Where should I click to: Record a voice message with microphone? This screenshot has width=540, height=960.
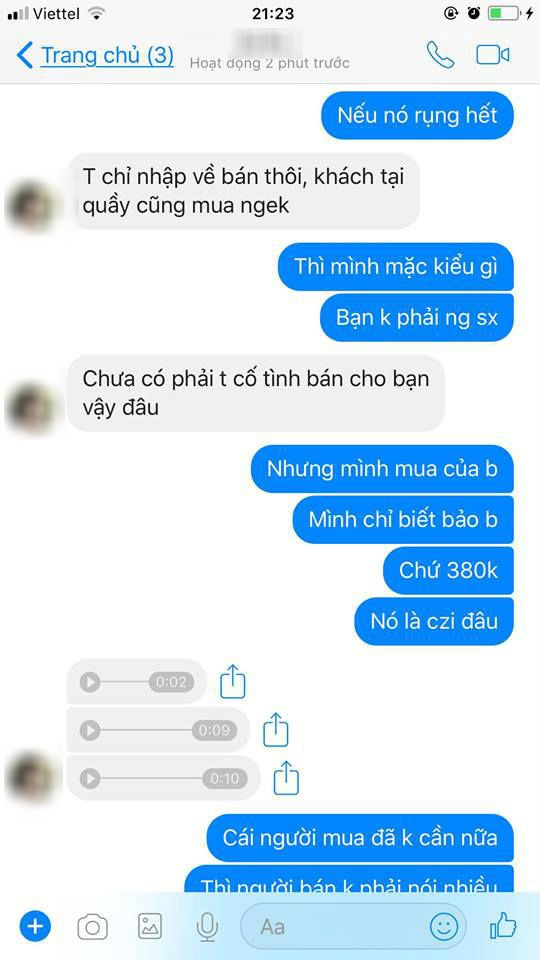pos(208,927)
